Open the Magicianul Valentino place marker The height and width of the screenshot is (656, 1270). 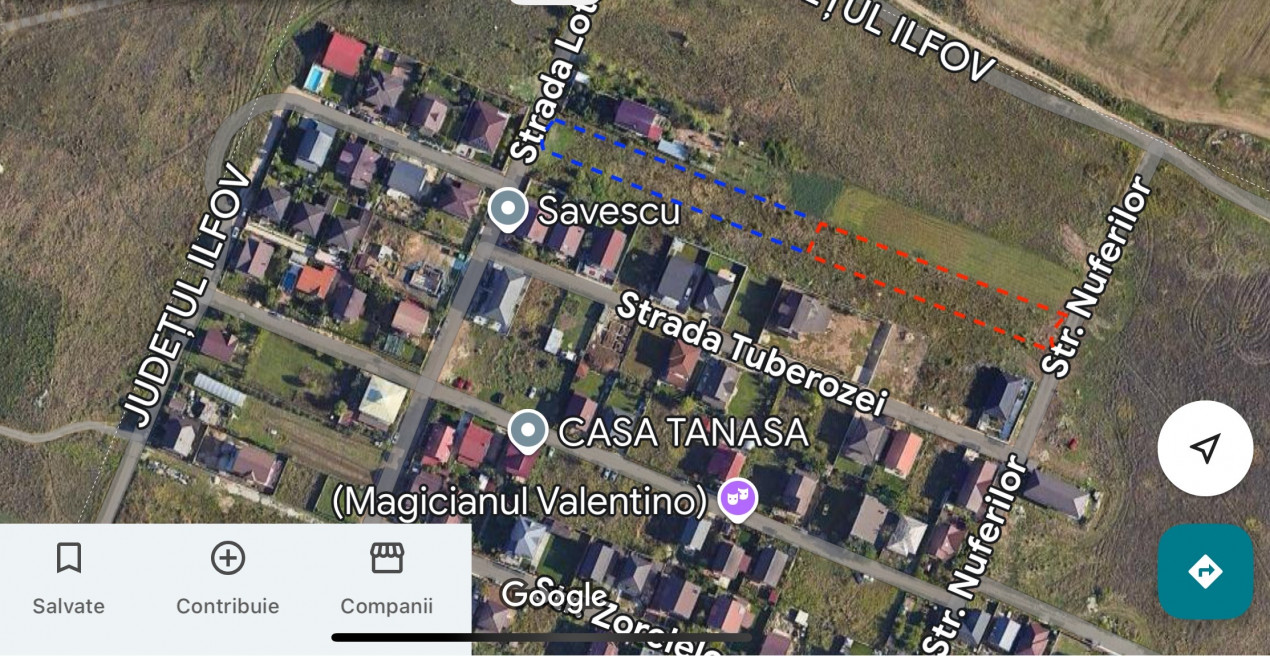738,498
